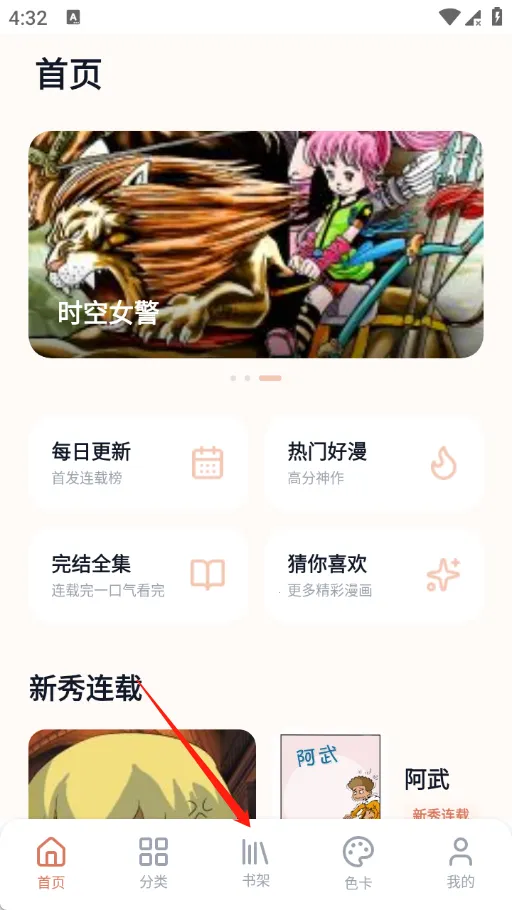Switch to the 色卡 tab
This screenshot has height=910, width=512.
pyautogui.click(x=358, y=863)
